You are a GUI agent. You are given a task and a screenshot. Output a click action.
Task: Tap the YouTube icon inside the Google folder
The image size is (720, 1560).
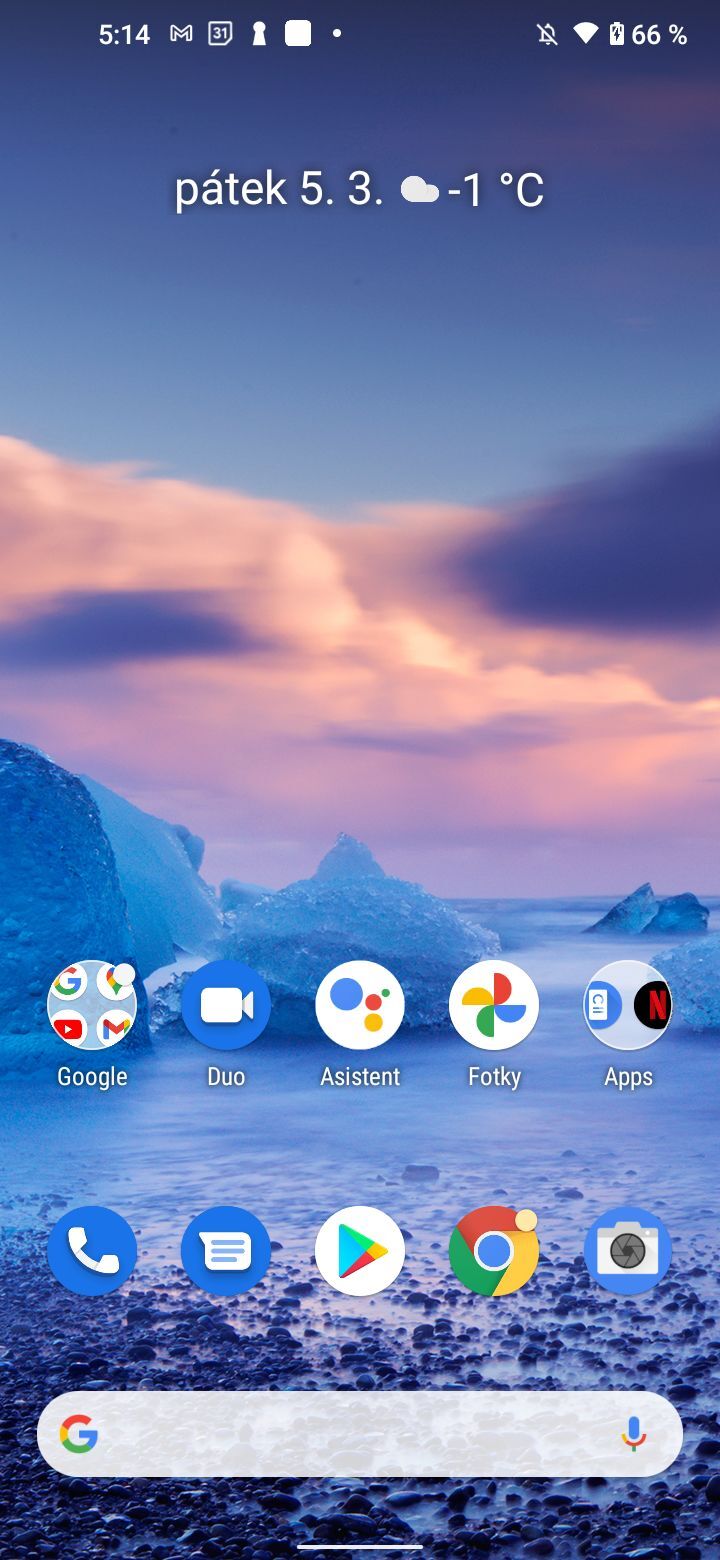(x=70, y=1027)
